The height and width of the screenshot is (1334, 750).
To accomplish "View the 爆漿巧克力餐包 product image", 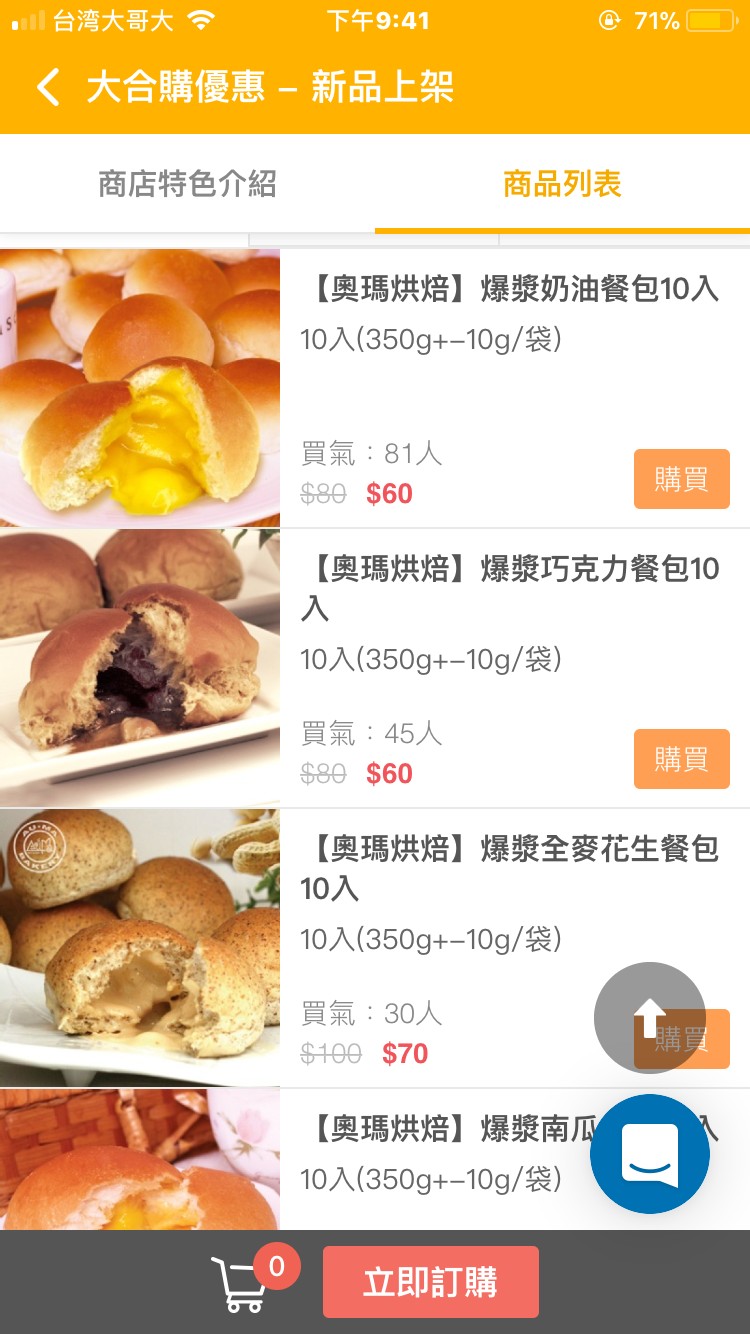I will point(140,668).
